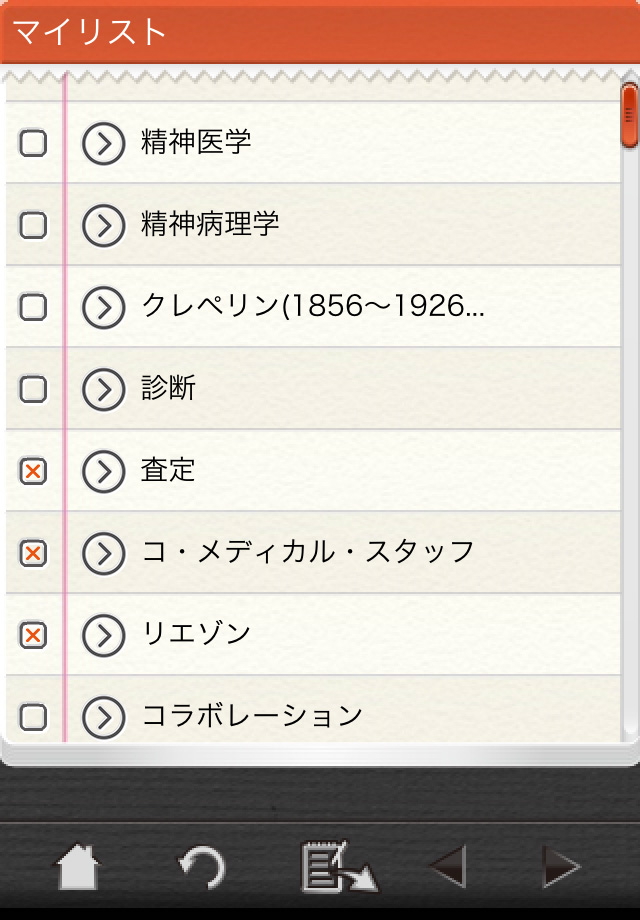Uncheck the 査定 checkbox
Image resolution: width=640 pixels, height=920 pixels.
tap(34, 471)
